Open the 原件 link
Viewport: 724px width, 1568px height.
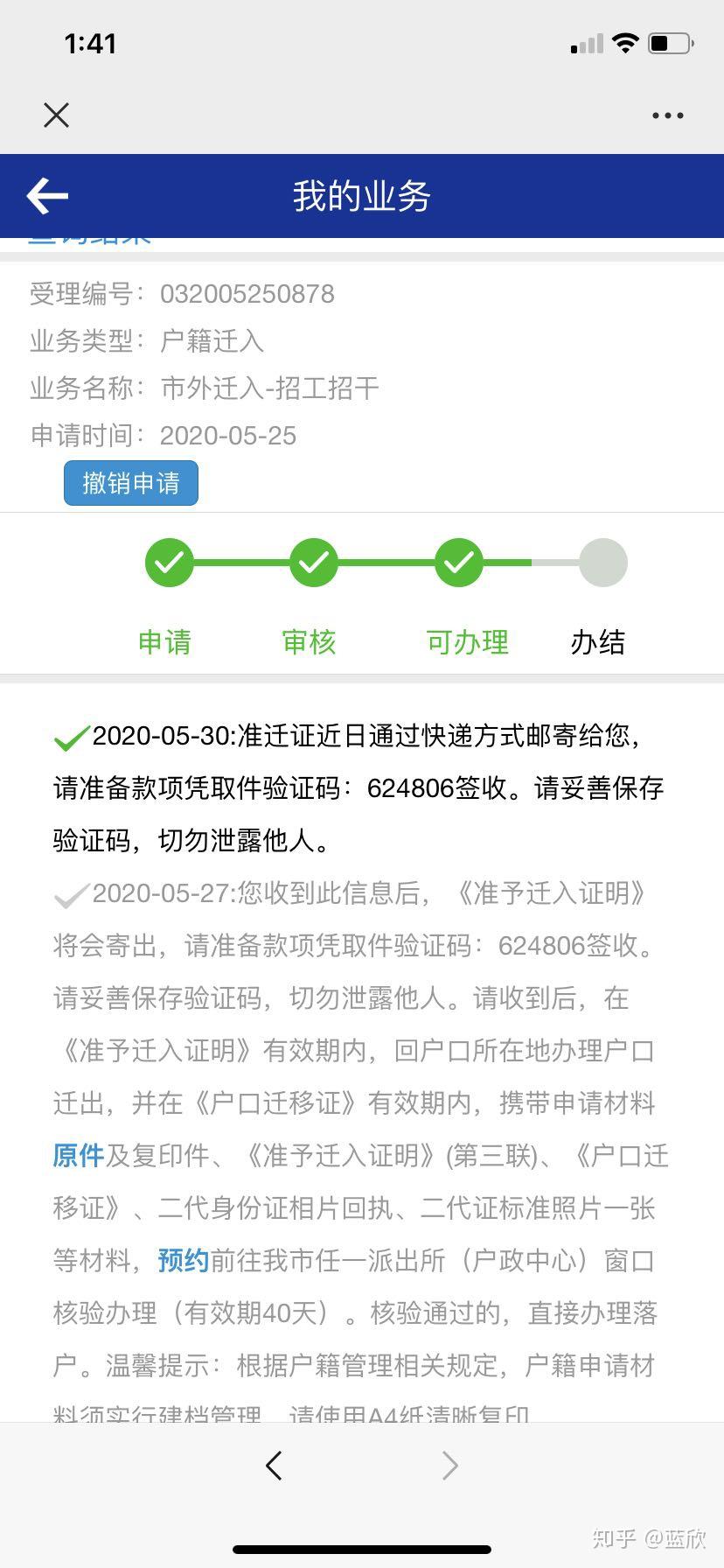[79, 1156]
